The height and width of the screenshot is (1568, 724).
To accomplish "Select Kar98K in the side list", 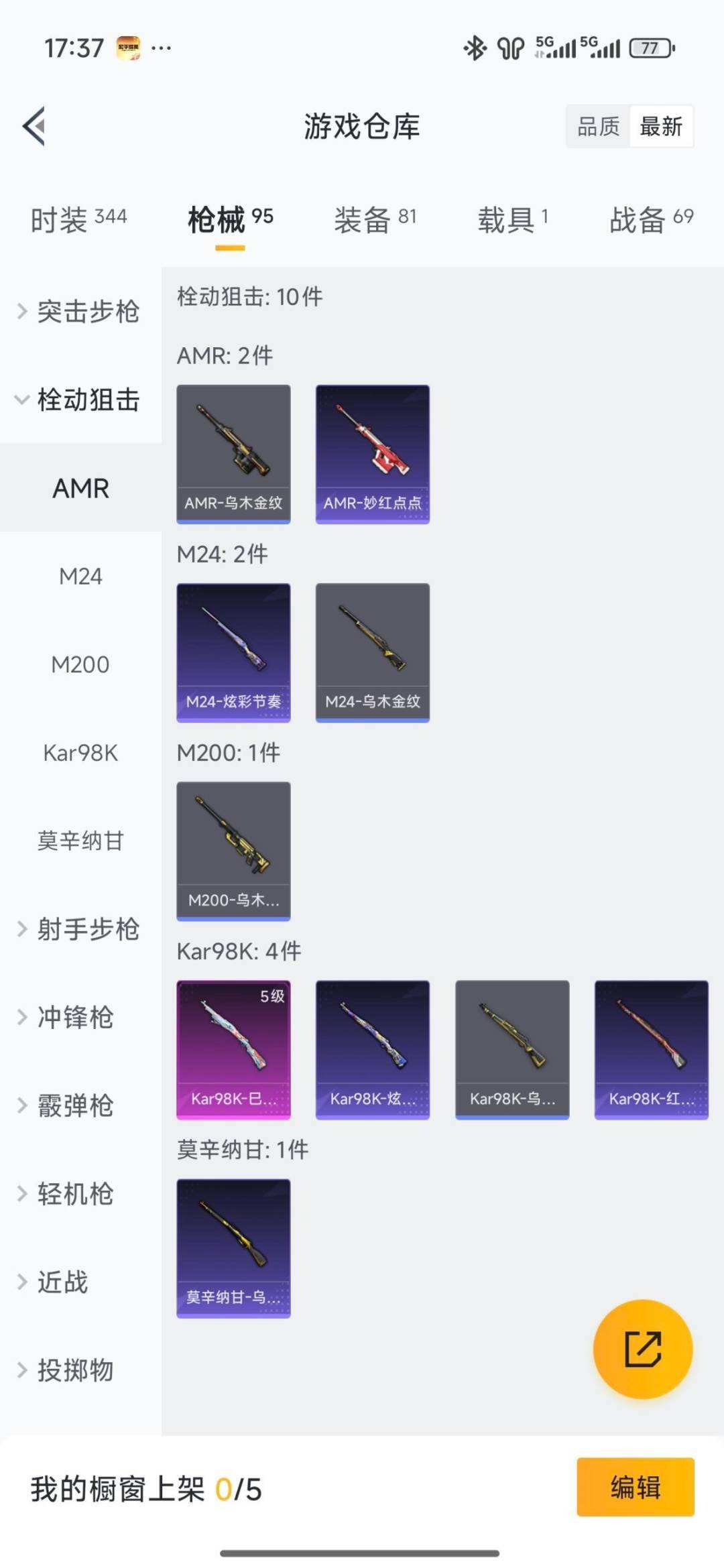I will point(80,753).
